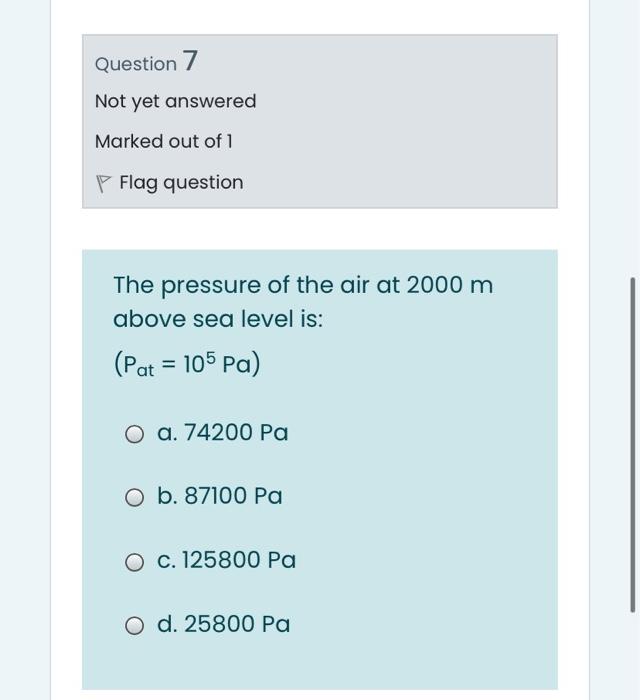Select answer a. 74200 Pa
Image resolution: width=640 pixels, height=700 pixels.
[136, 434]
